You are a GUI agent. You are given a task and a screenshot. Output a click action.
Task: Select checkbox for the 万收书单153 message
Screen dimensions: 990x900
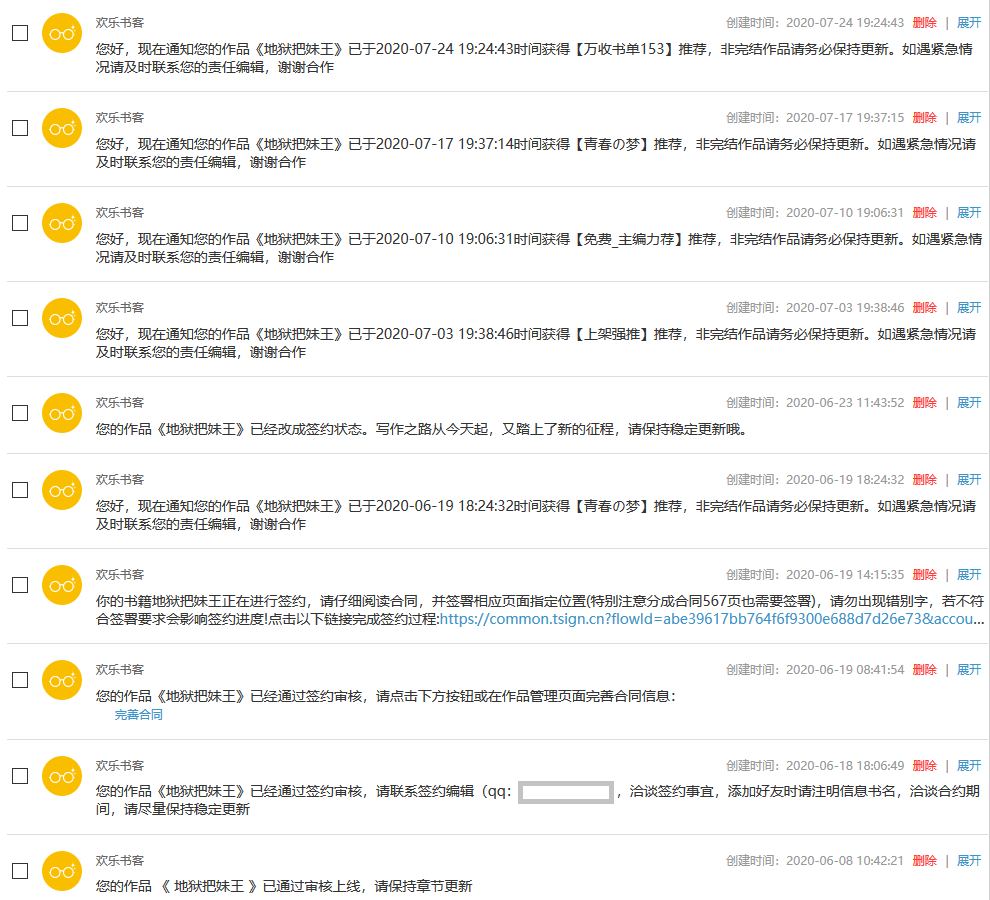tap(19, 33)
